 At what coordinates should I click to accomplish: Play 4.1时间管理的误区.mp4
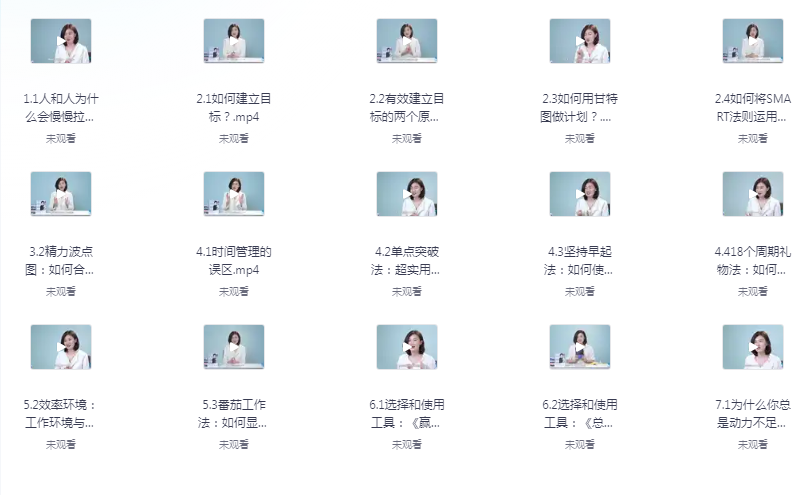(x=233, y=194)
